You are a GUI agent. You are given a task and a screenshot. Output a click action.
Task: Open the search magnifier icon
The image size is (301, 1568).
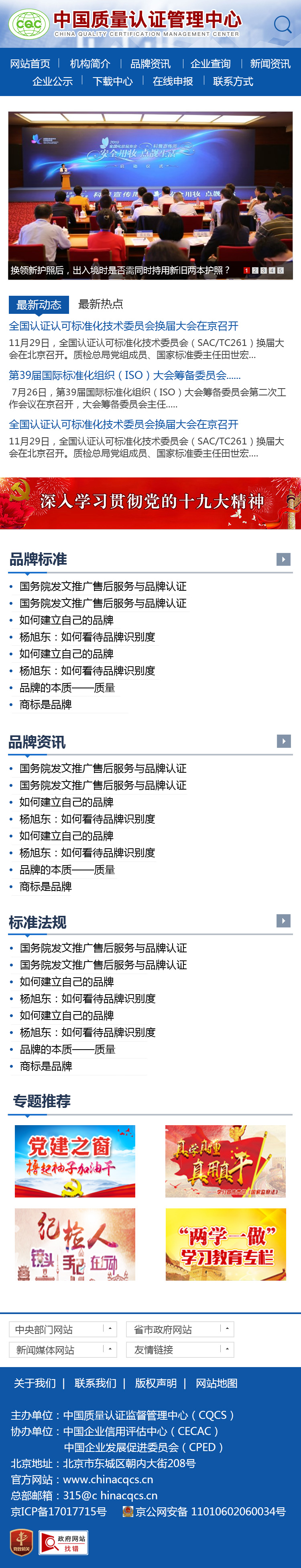[283, 25]
